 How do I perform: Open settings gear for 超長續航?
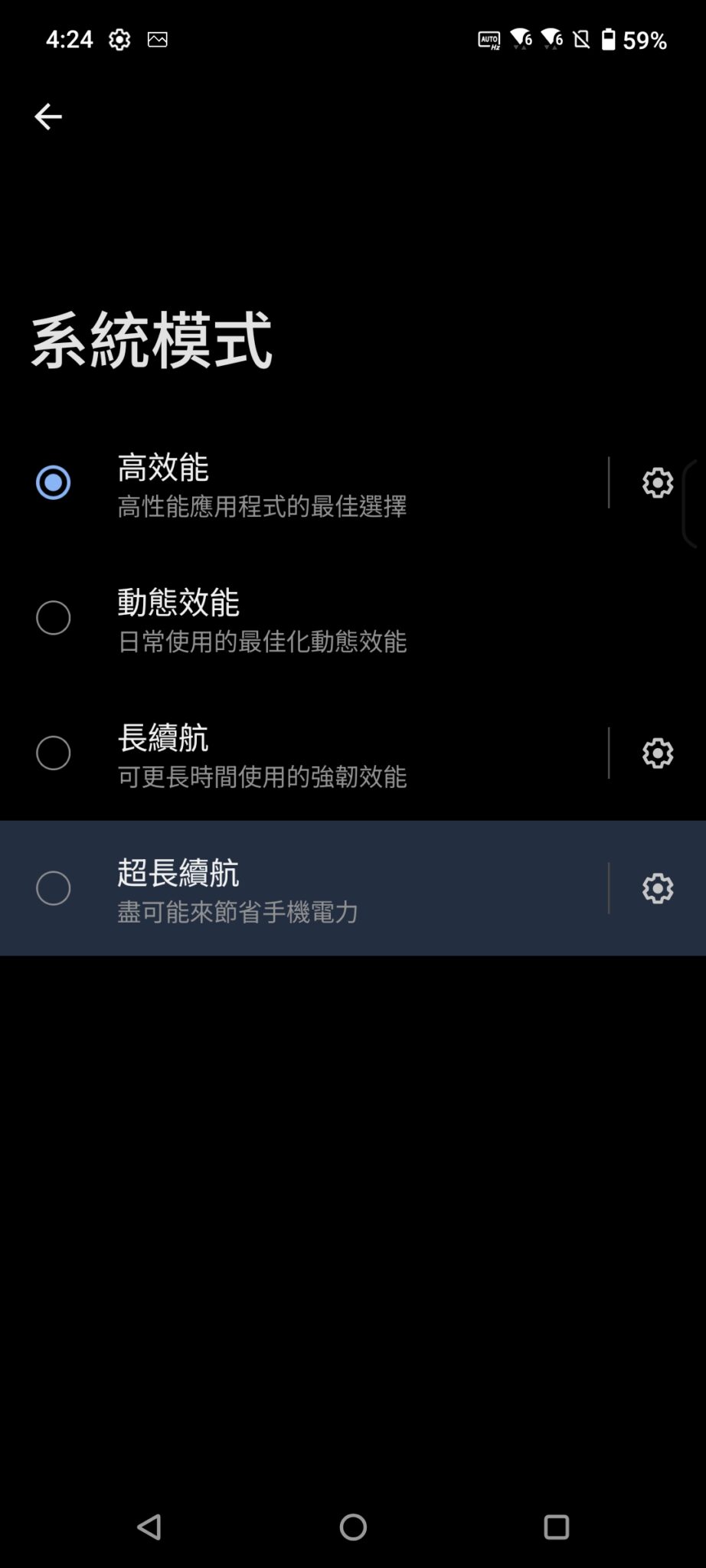coord(657,888)
